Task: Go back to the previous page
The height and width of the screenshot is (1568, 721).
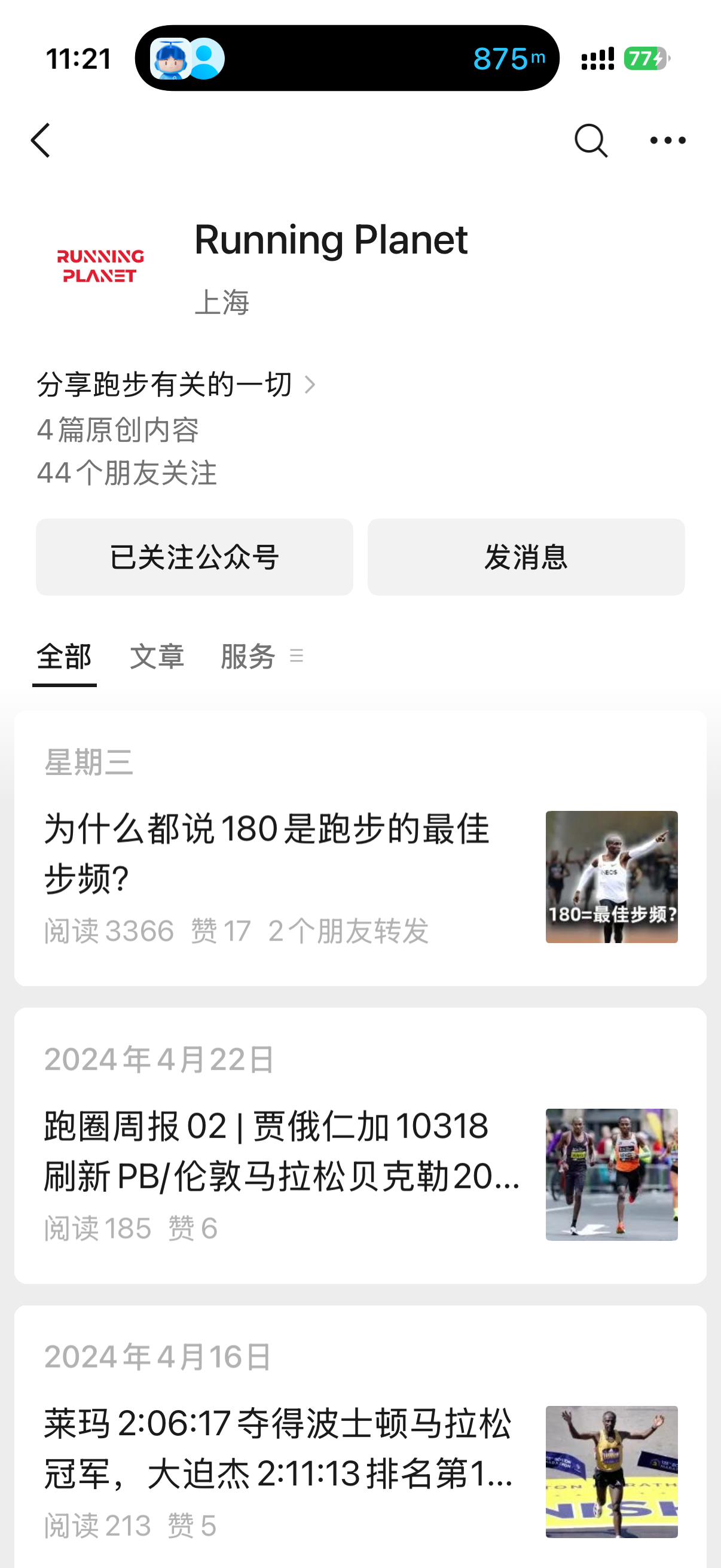Action: pyautogui.click(x=41, y=141)
